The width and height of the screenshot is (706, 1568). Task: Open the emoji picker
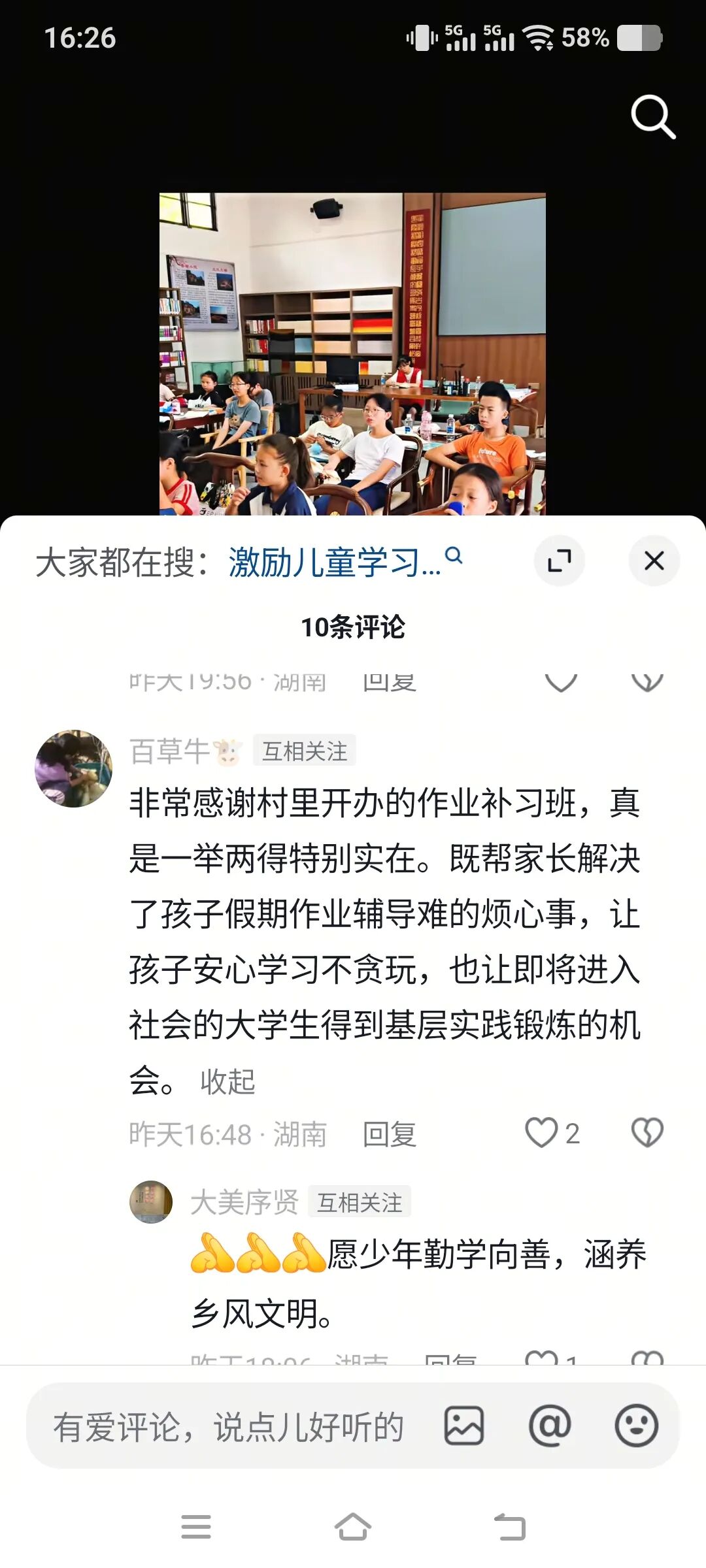[x=636, y=1426]
